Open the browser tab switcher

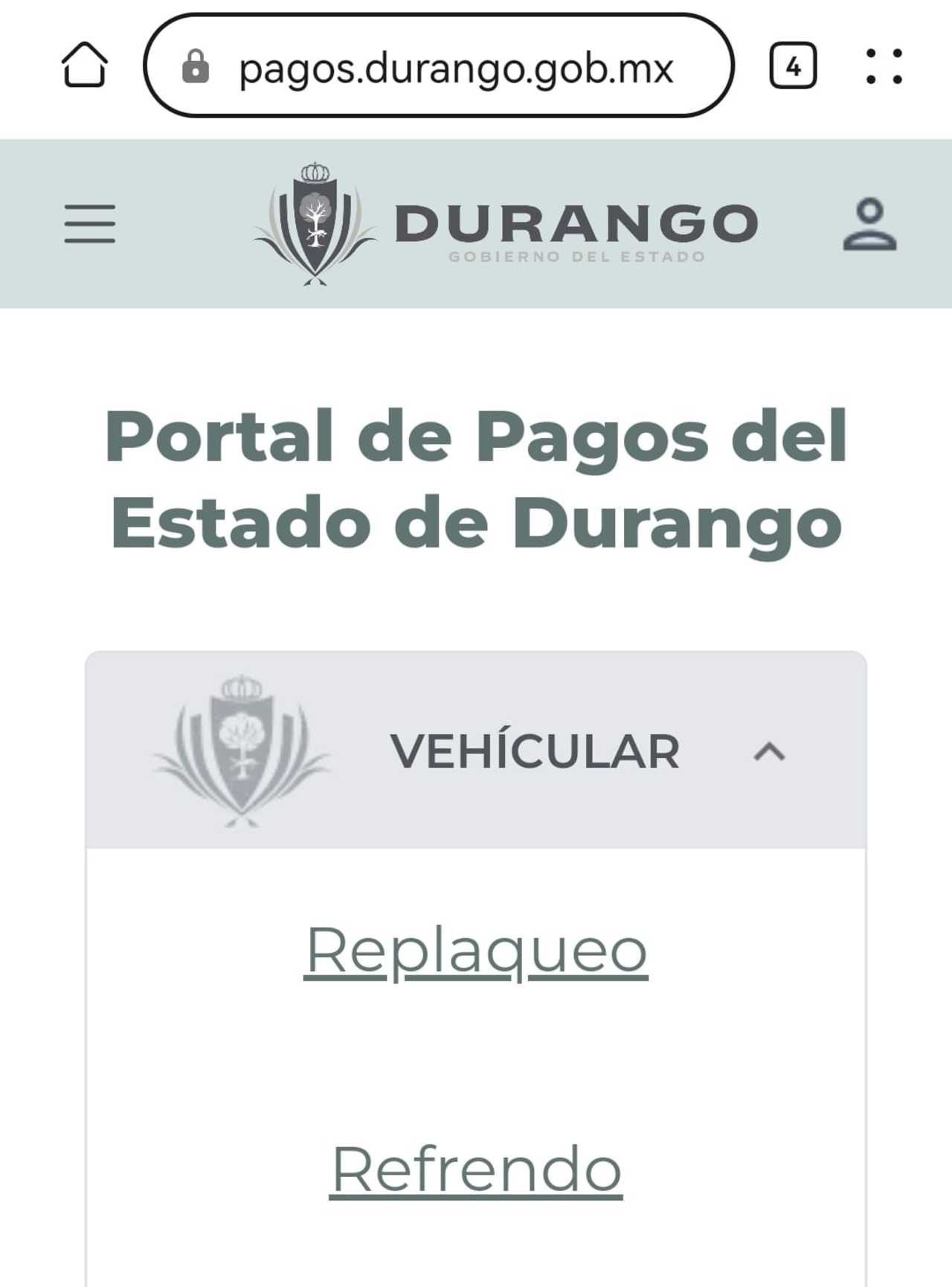[793, 66]
